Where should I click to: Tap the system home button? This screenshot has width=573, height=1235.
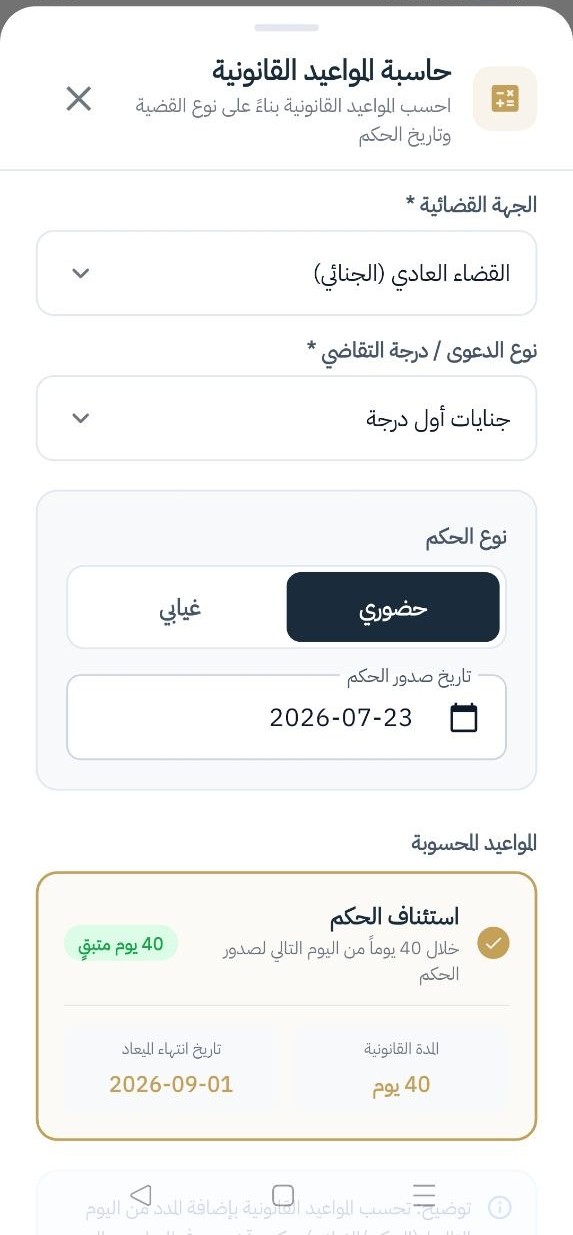click(283, 1195)
